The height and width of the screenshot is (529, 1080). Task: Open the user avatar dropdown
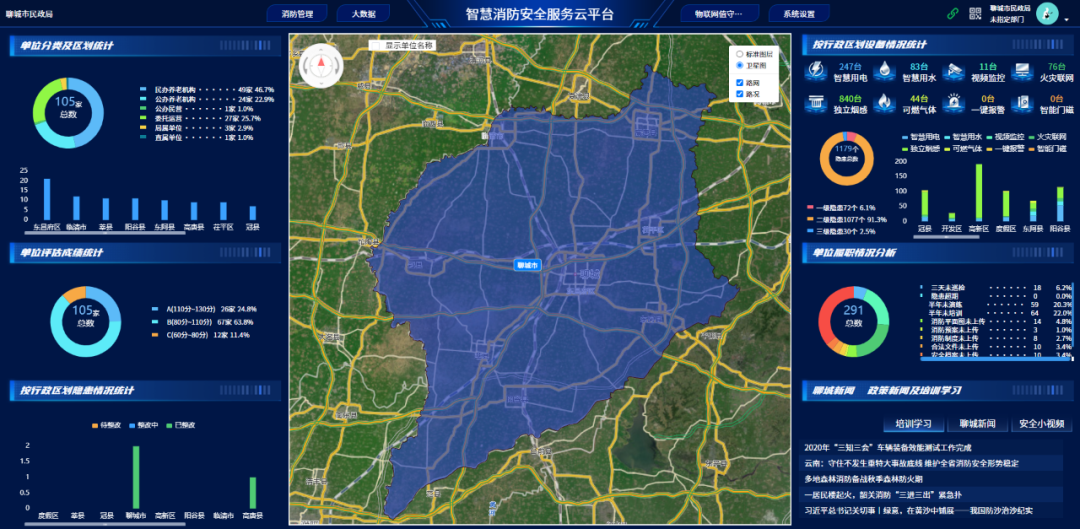1046,14
